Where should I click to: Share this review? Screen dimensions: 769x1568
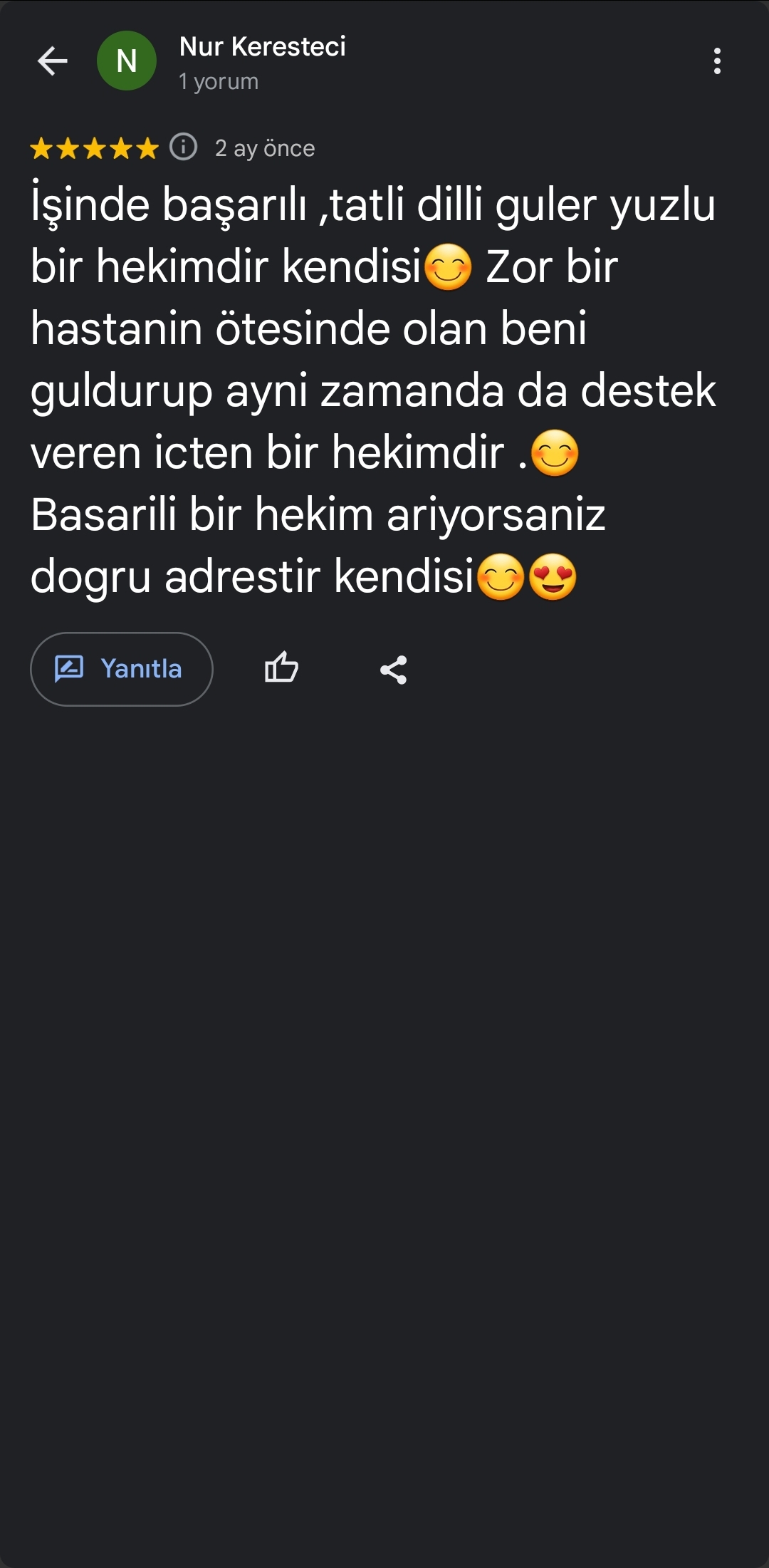pos(393,670)
